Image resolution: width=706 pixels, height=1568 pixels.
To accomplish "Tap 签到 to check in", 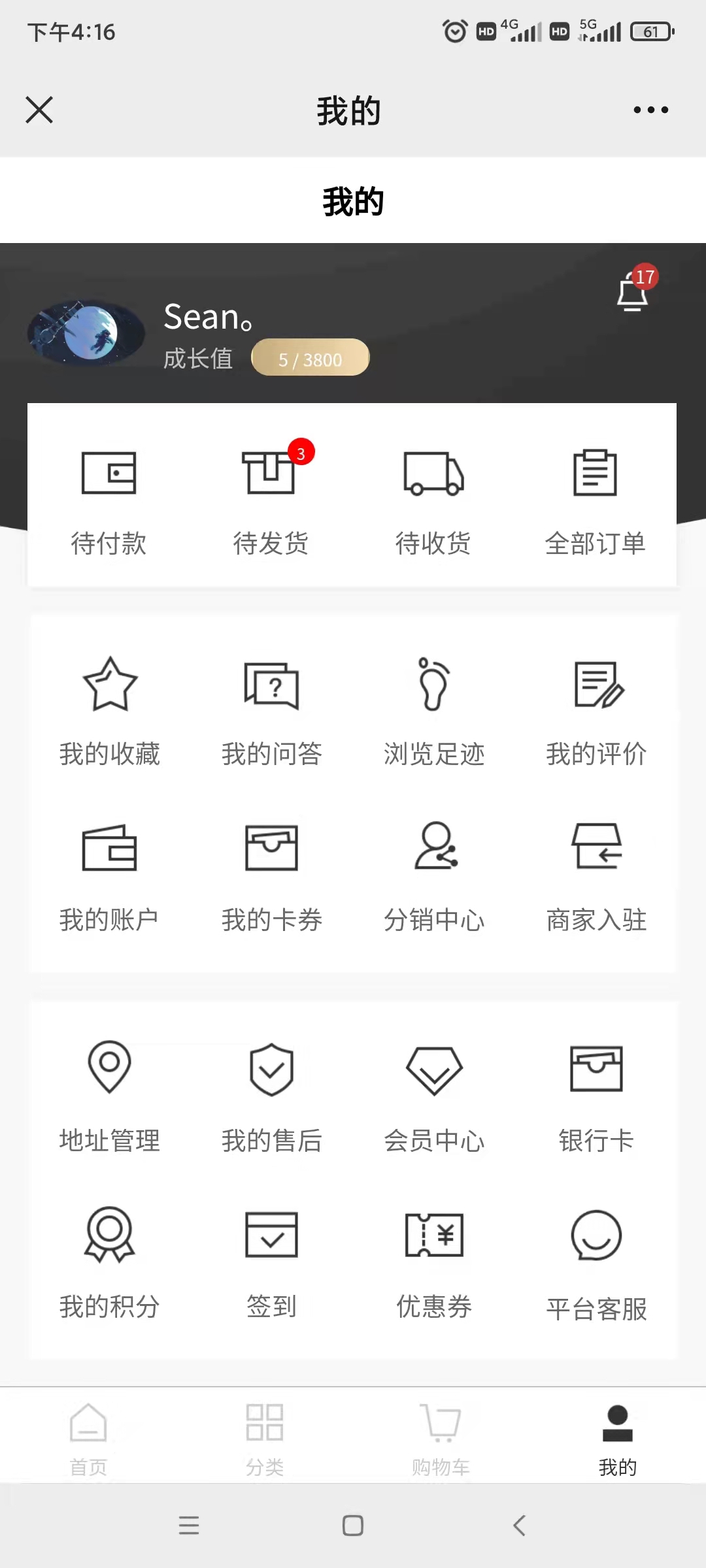I will 272,1265.
